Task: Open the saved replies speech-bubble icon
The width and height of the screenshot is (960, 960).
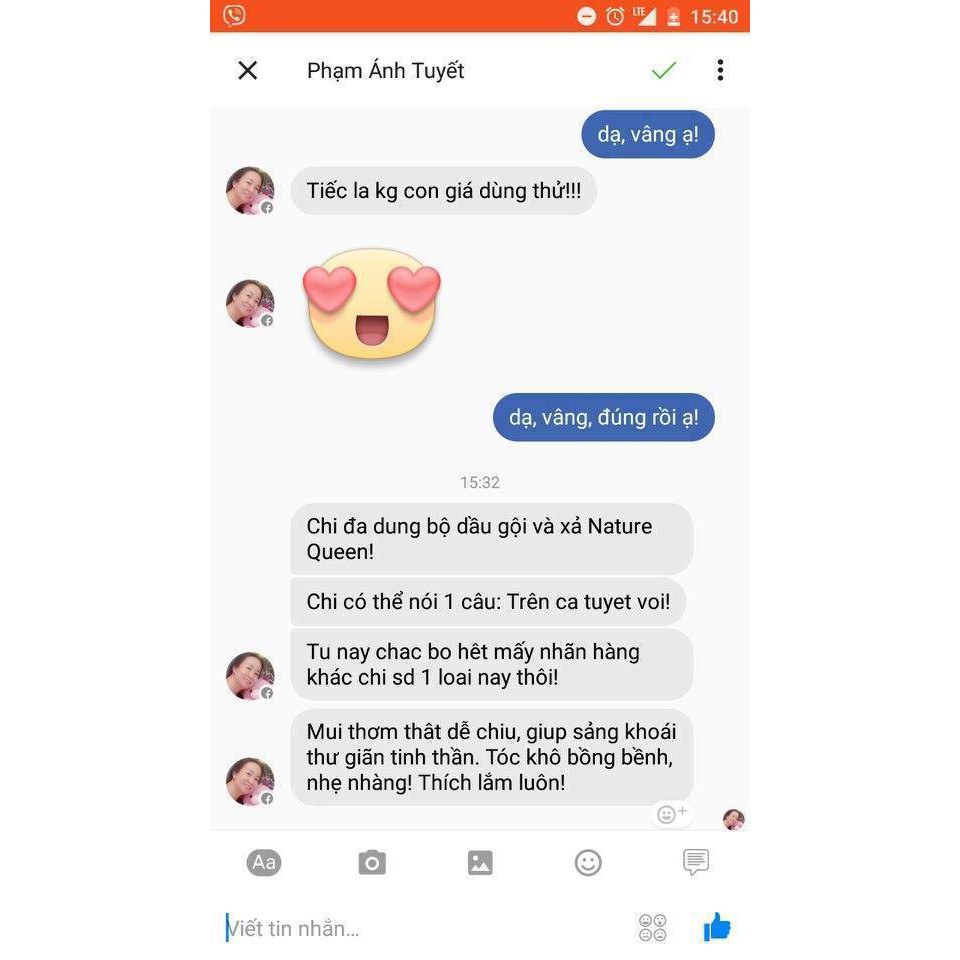Action: [x=696, y=862]
